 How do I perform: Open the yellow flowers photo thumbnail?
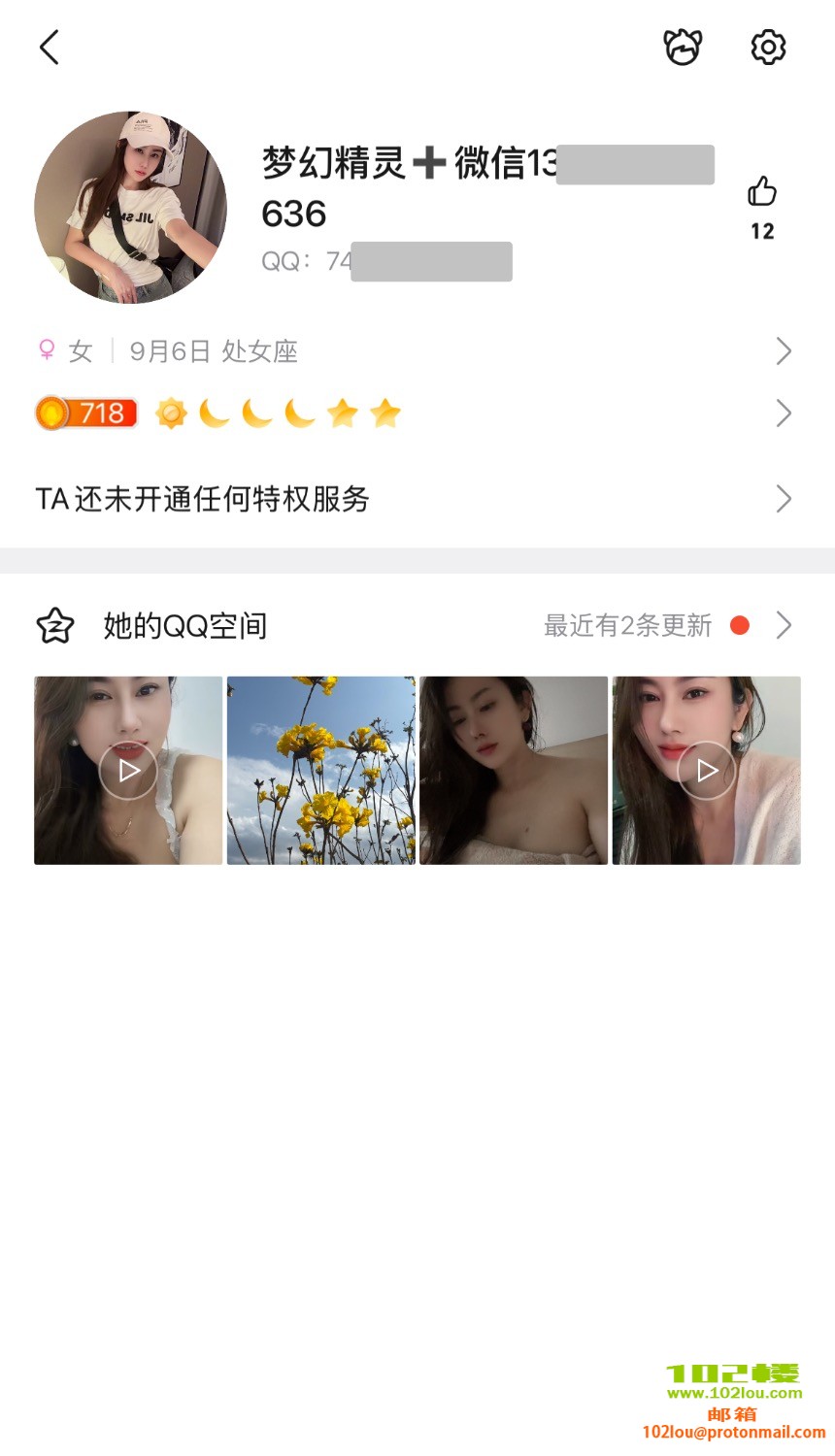pyautogui.click(x=321, y=771)
